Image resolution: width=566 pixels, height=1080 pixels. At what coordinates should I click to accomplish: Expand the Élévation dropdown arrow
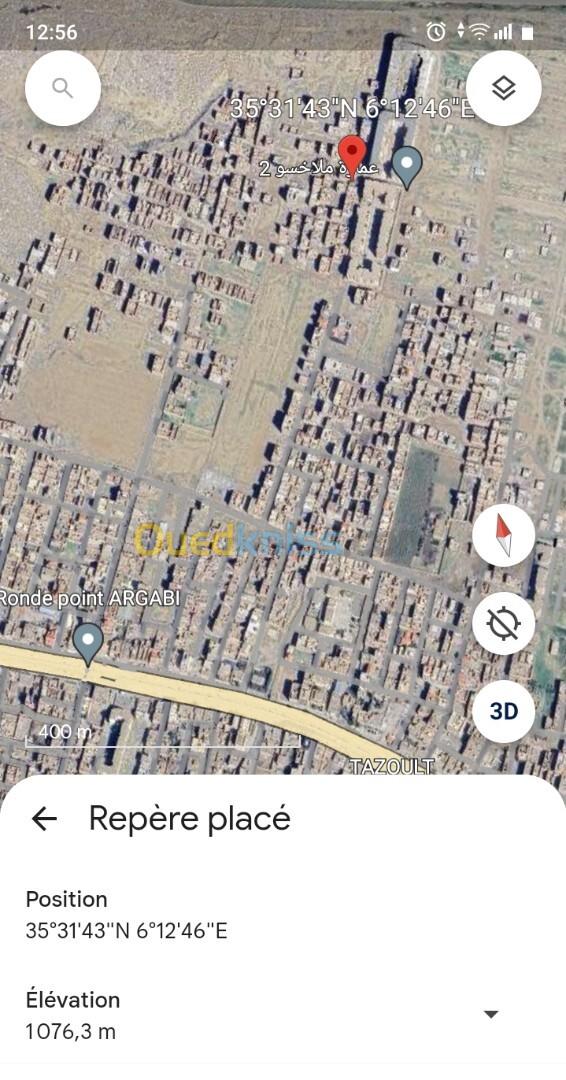(491, 1014)
